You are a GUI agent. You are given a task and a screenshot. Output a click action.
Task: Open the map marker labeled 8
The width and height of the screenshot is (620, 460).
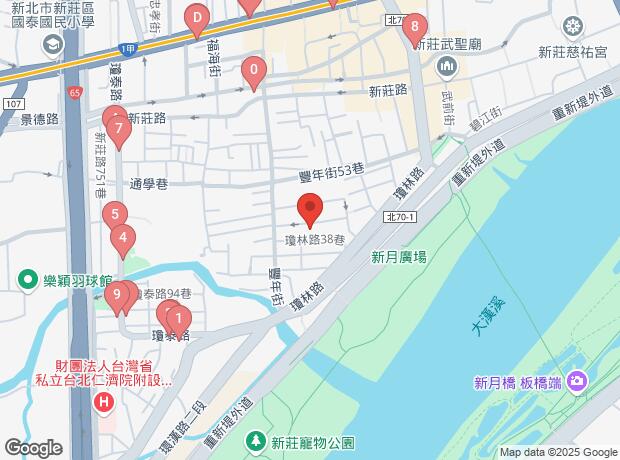click(x=414, y=28)
